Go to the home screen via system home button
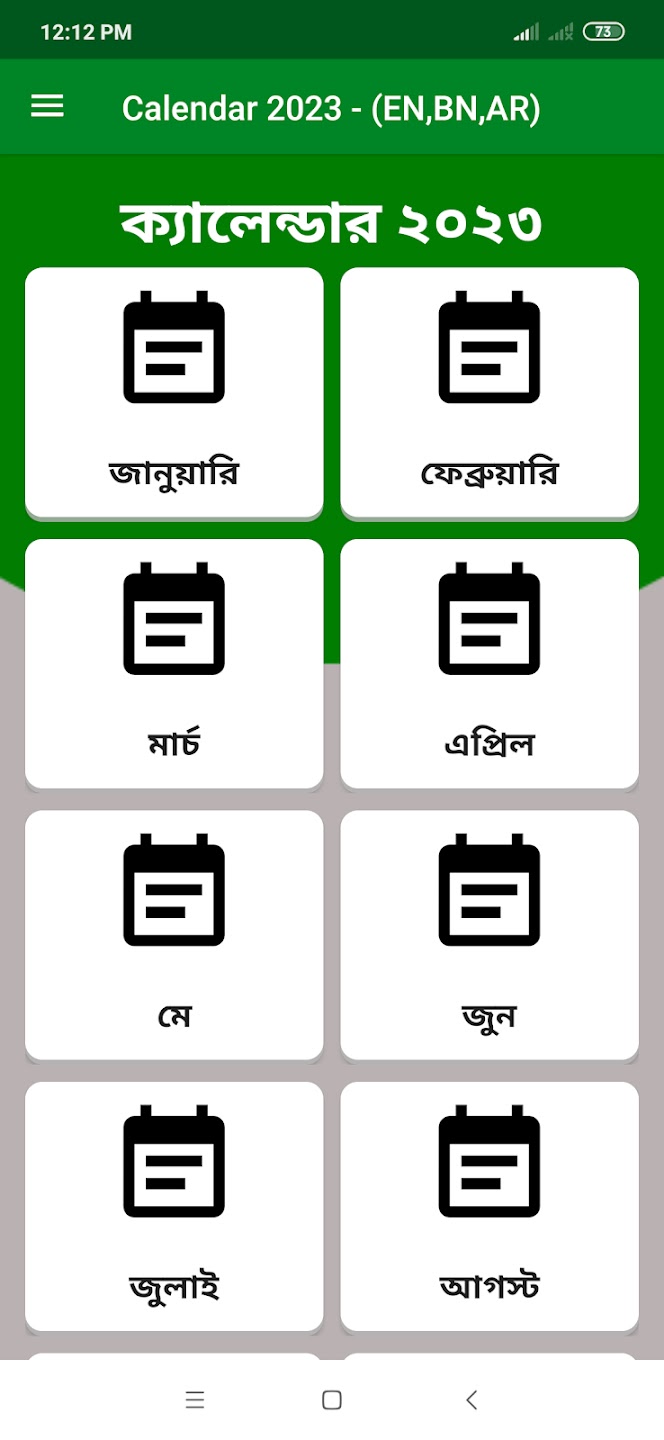 tap(332, 1400)
